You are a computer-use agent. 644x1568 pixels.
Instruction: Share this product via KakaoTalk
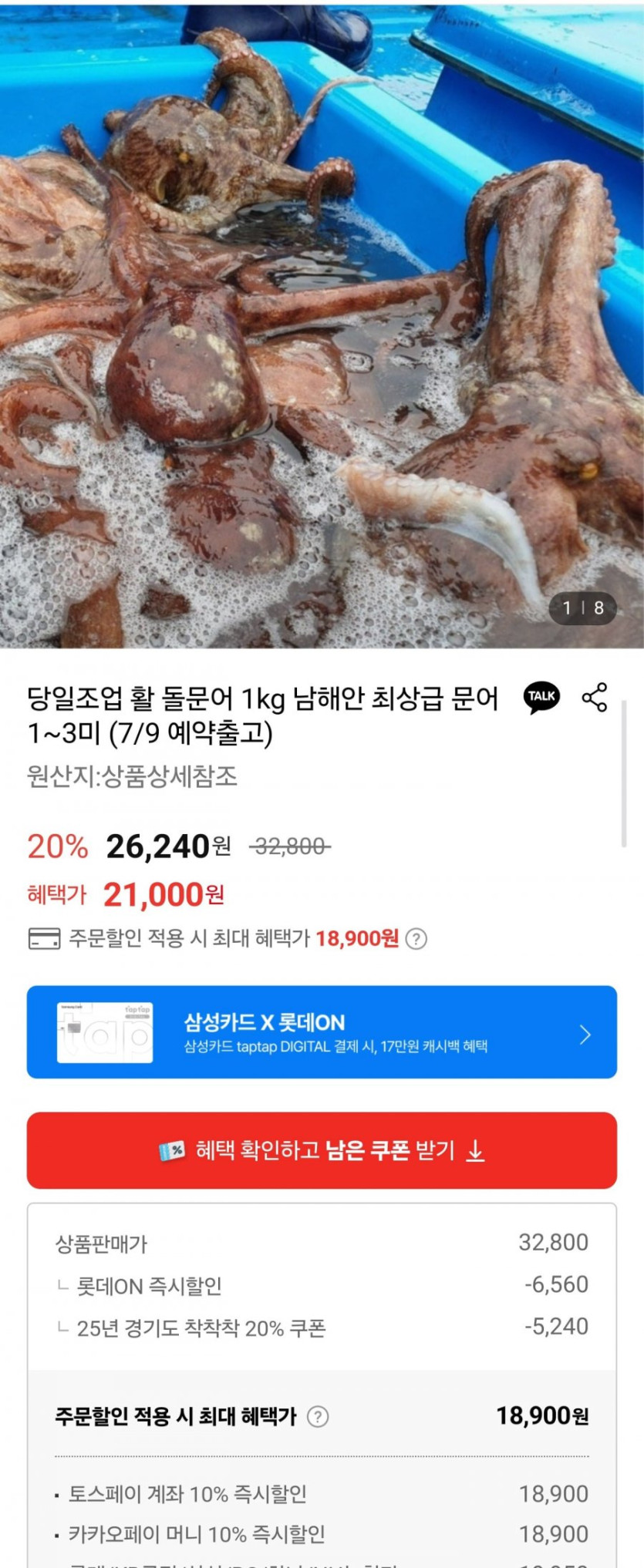coord(541,697)
